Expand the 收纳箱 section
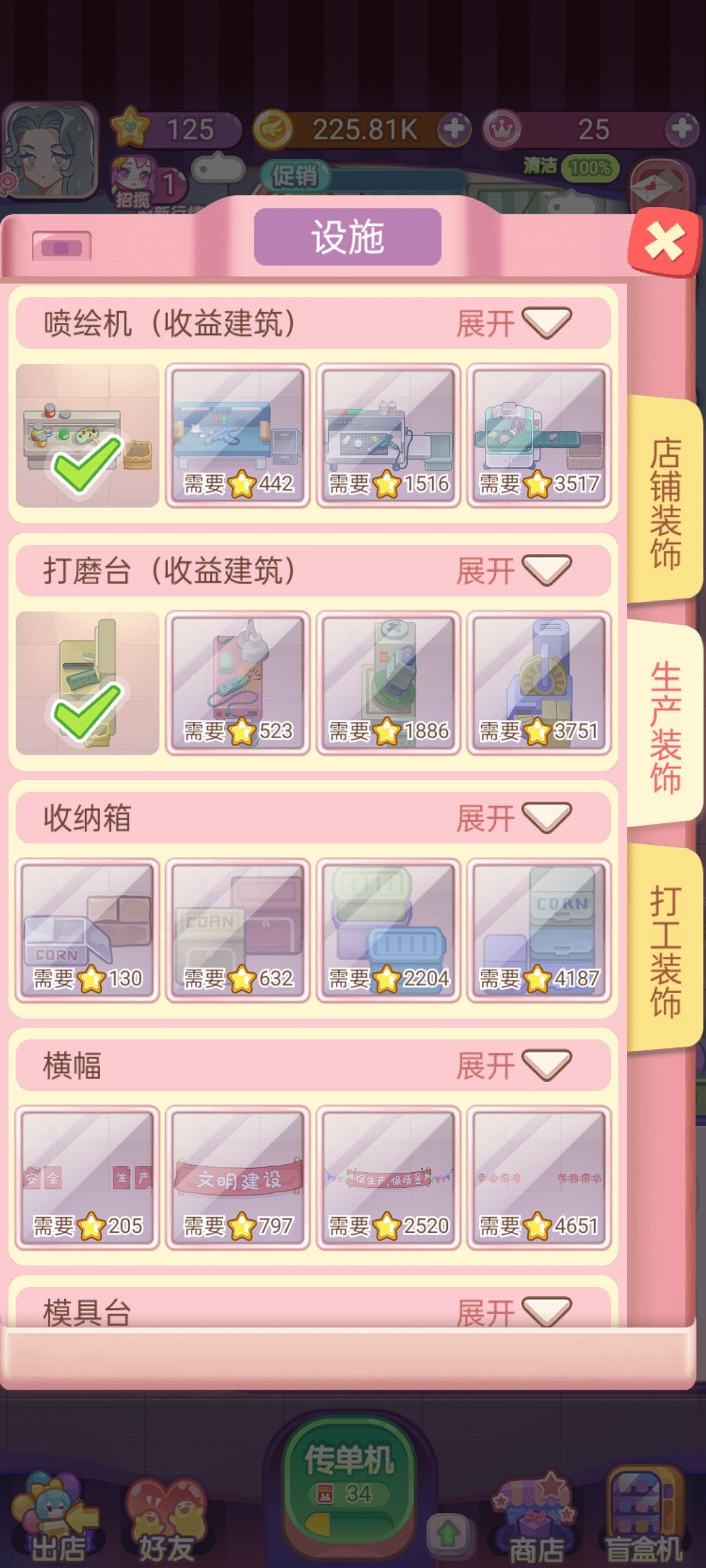 [514, 818]
